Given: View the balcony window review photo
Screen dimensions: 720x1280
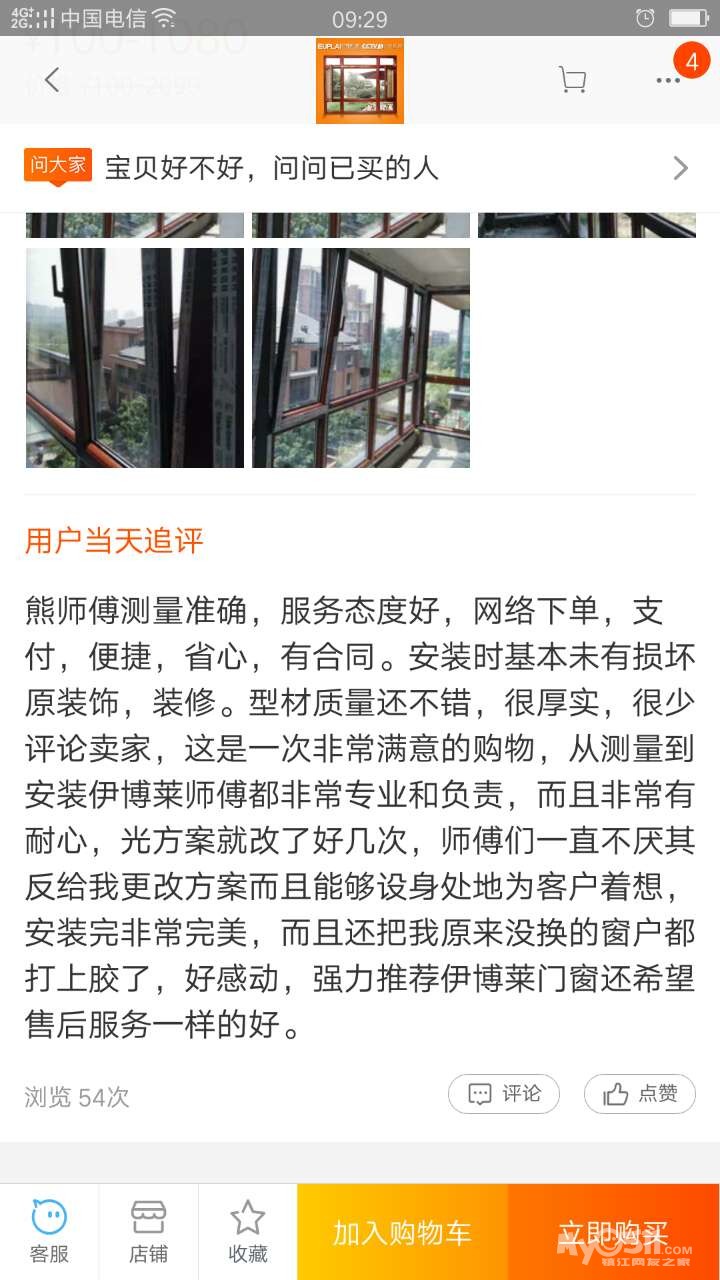Looking at the screenshot, I should click(x=361, y=358).
